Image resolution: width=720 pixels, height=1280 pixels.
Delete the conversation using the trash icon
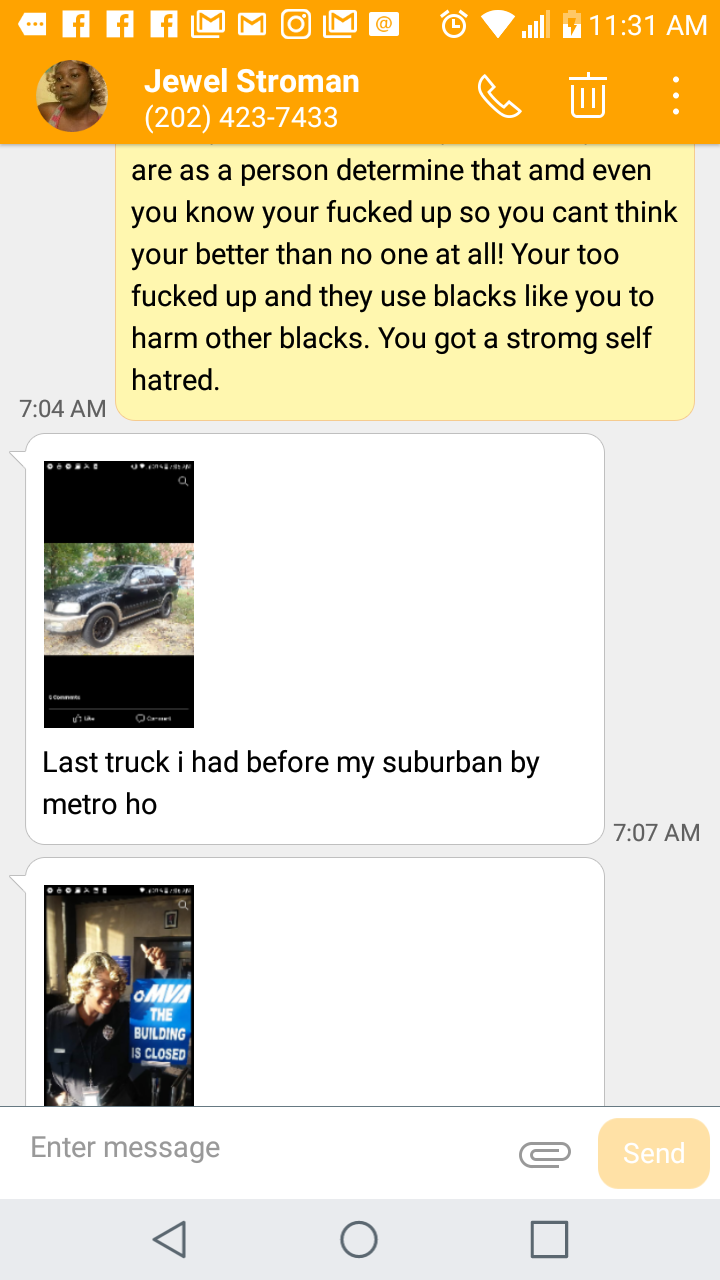pyautogui.click(x=588, y=96)
